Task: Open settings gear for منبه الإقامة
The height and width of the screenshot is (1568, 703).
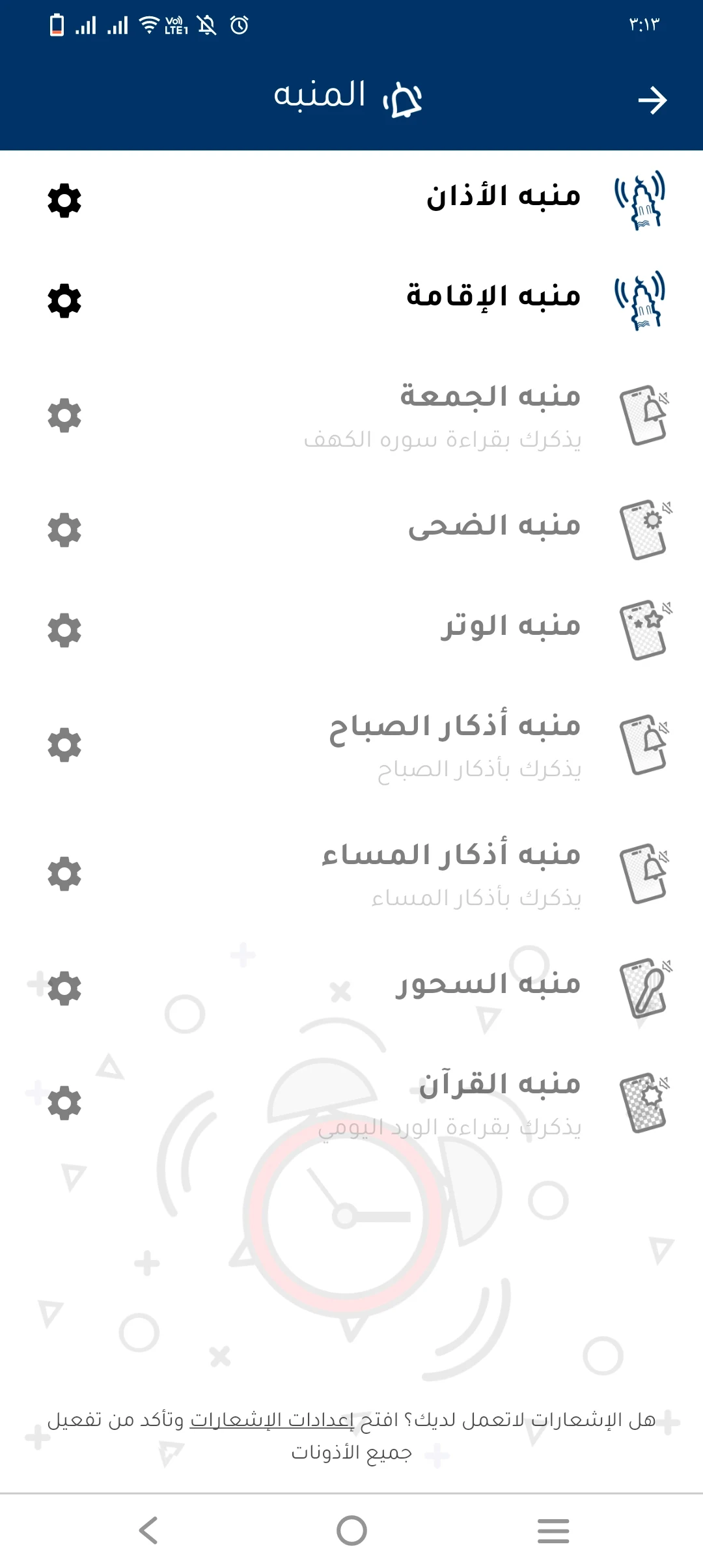Action: click(x=64, y=301)
